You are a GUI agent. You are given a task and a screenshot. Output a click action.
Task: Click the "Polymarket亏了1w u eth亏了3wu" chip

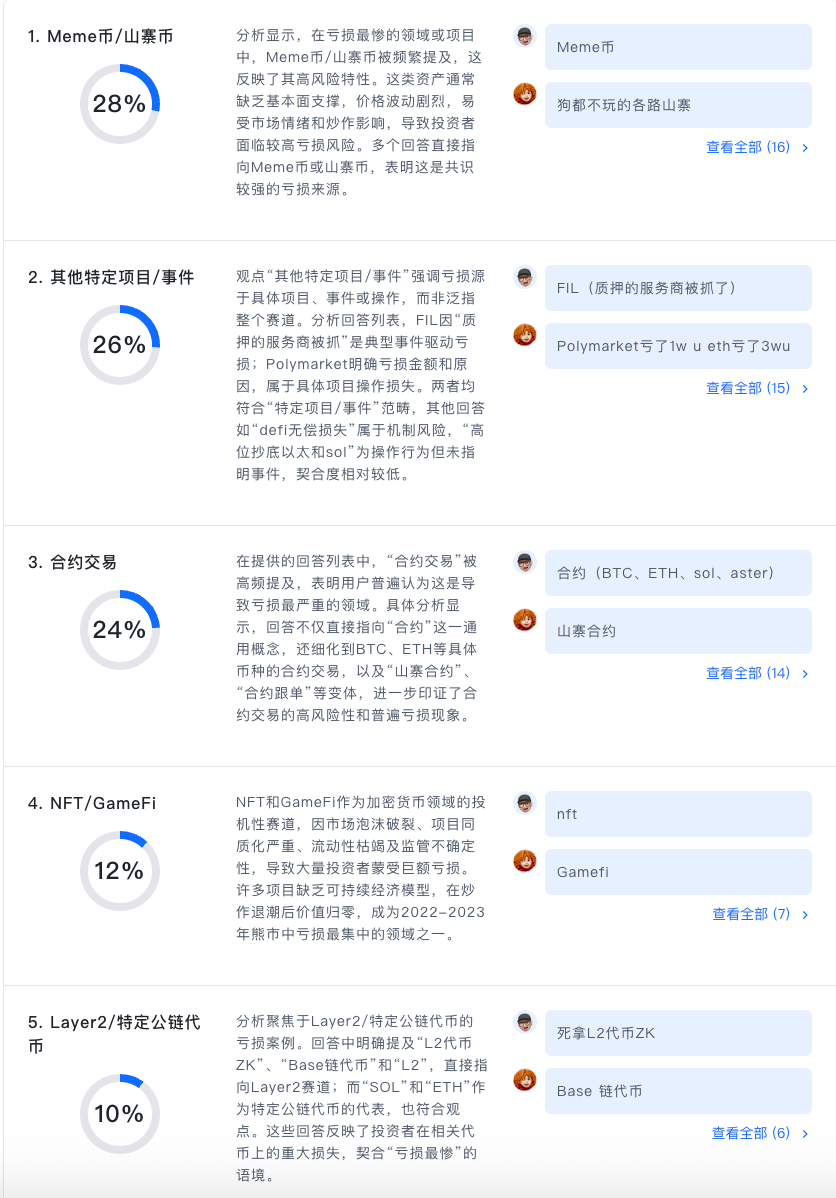click(x=678, y=345)
